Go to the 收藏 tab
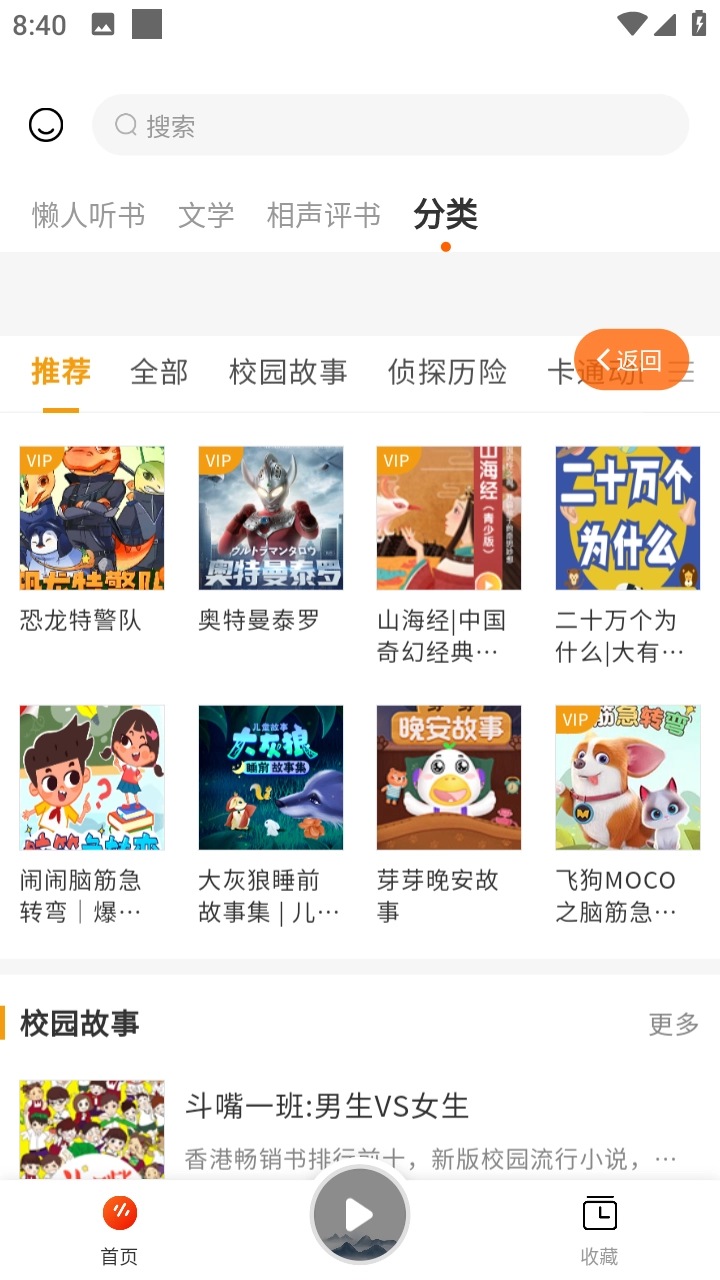The width and height of the screenshot is (720, 1280). (599, 1228)
